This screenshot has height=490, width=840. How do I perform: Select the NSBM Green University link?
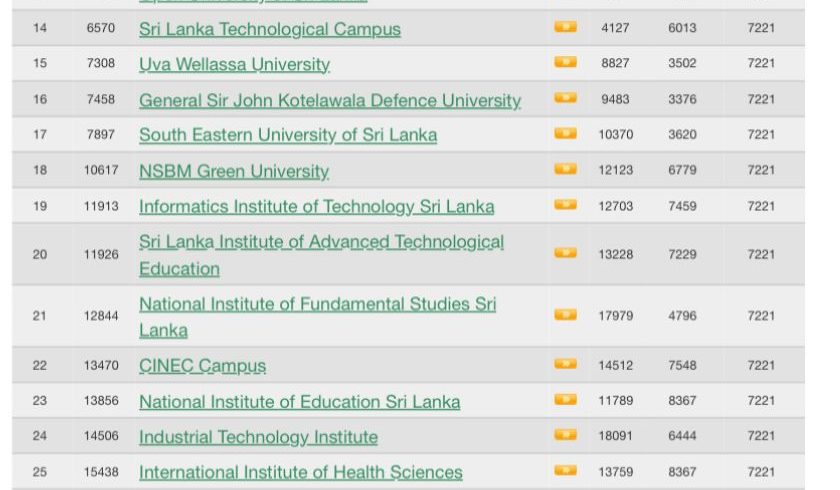click(233, 171)
